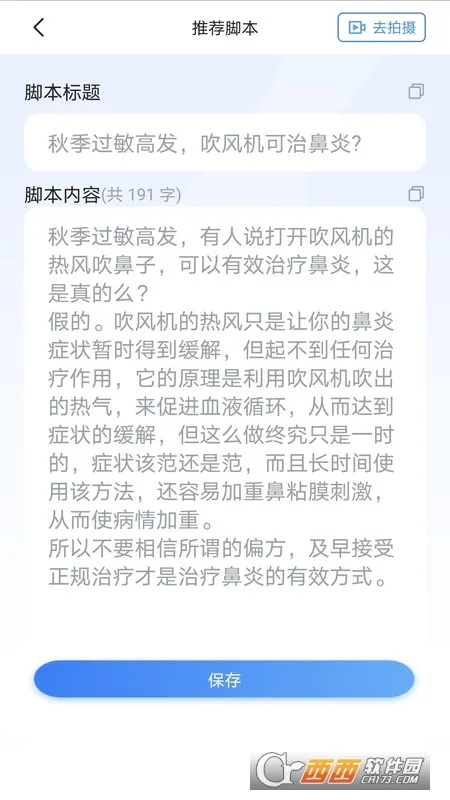Copy the script content (脚本内容)
This screenshot has height=800, width=450.
click(x=416, y=194)
